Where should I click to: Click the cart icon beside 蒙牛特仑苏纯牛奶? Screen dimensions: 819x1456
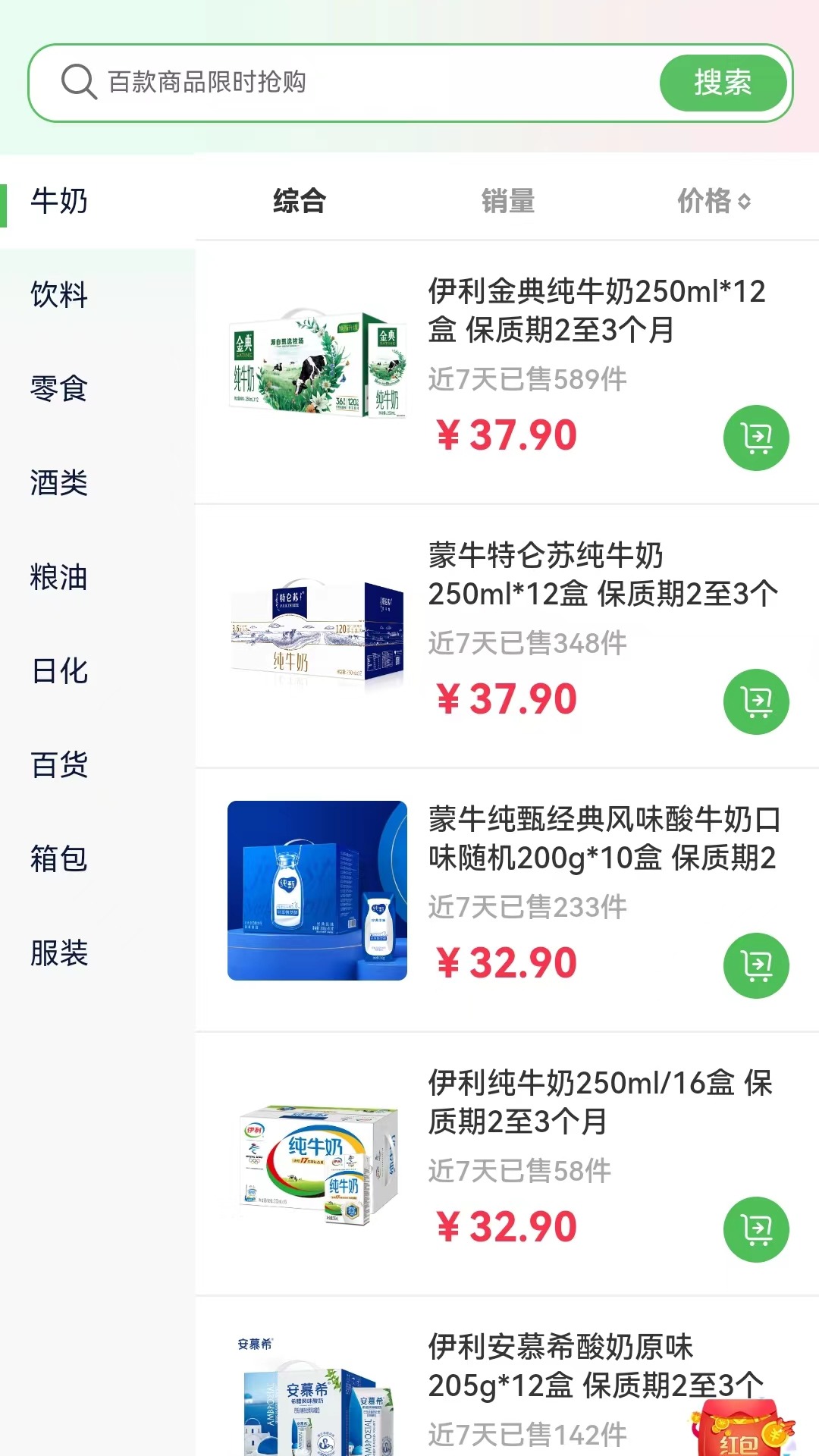[x=755, y=701]
